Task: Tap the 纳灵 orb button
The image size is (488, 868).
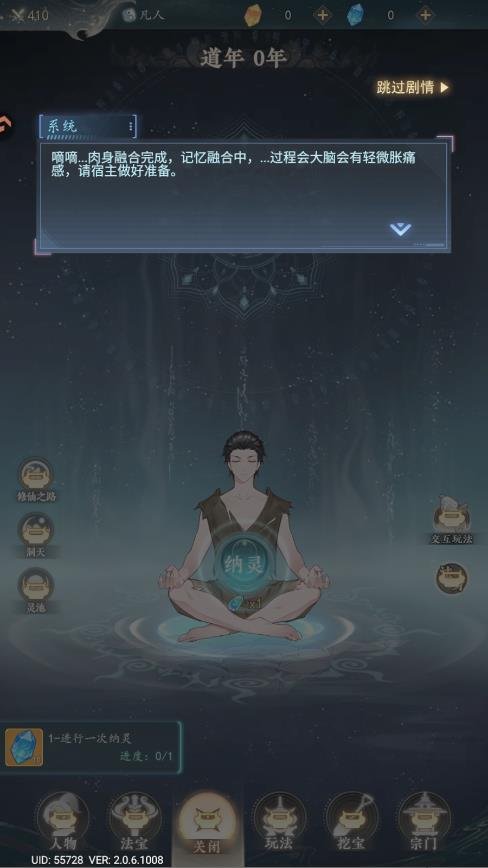Action: pyautogui.click(x=244, y=564)
